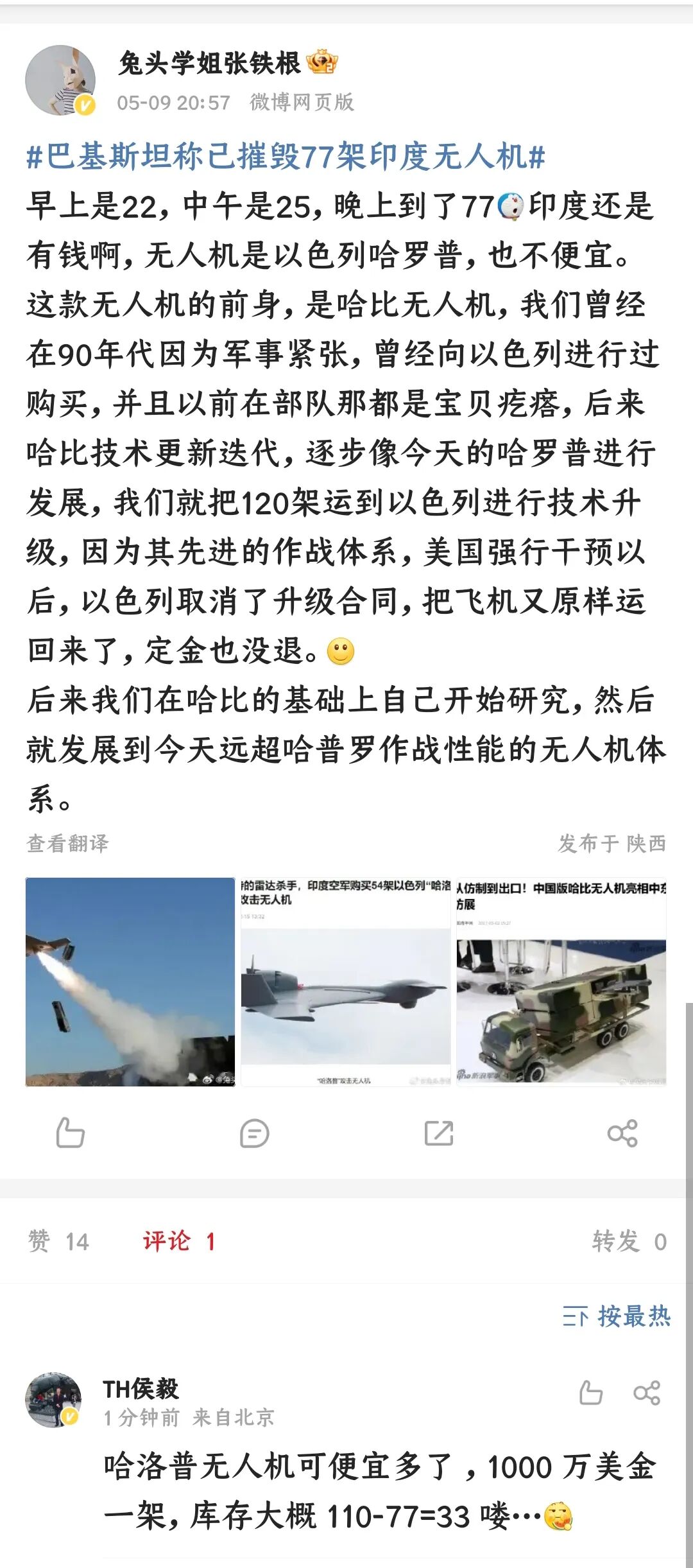Change comment sorting via 按最热
This screenshot has width=693, height=1568.
point(617,1316)
